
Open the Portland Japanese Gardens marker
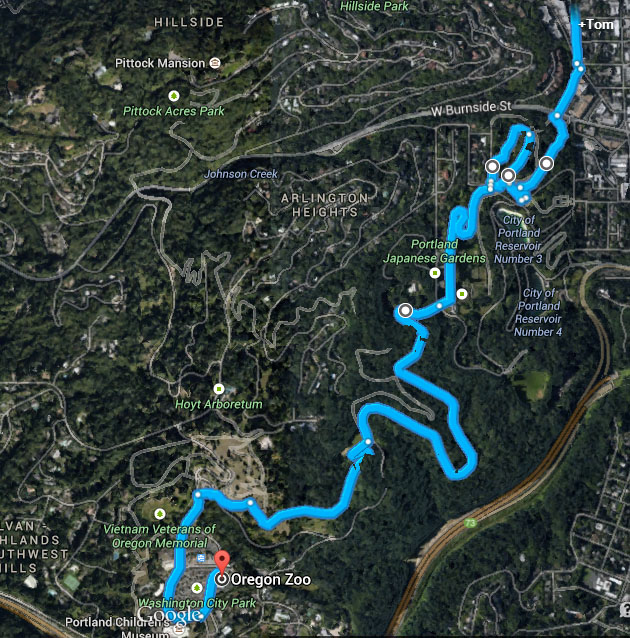434,272
